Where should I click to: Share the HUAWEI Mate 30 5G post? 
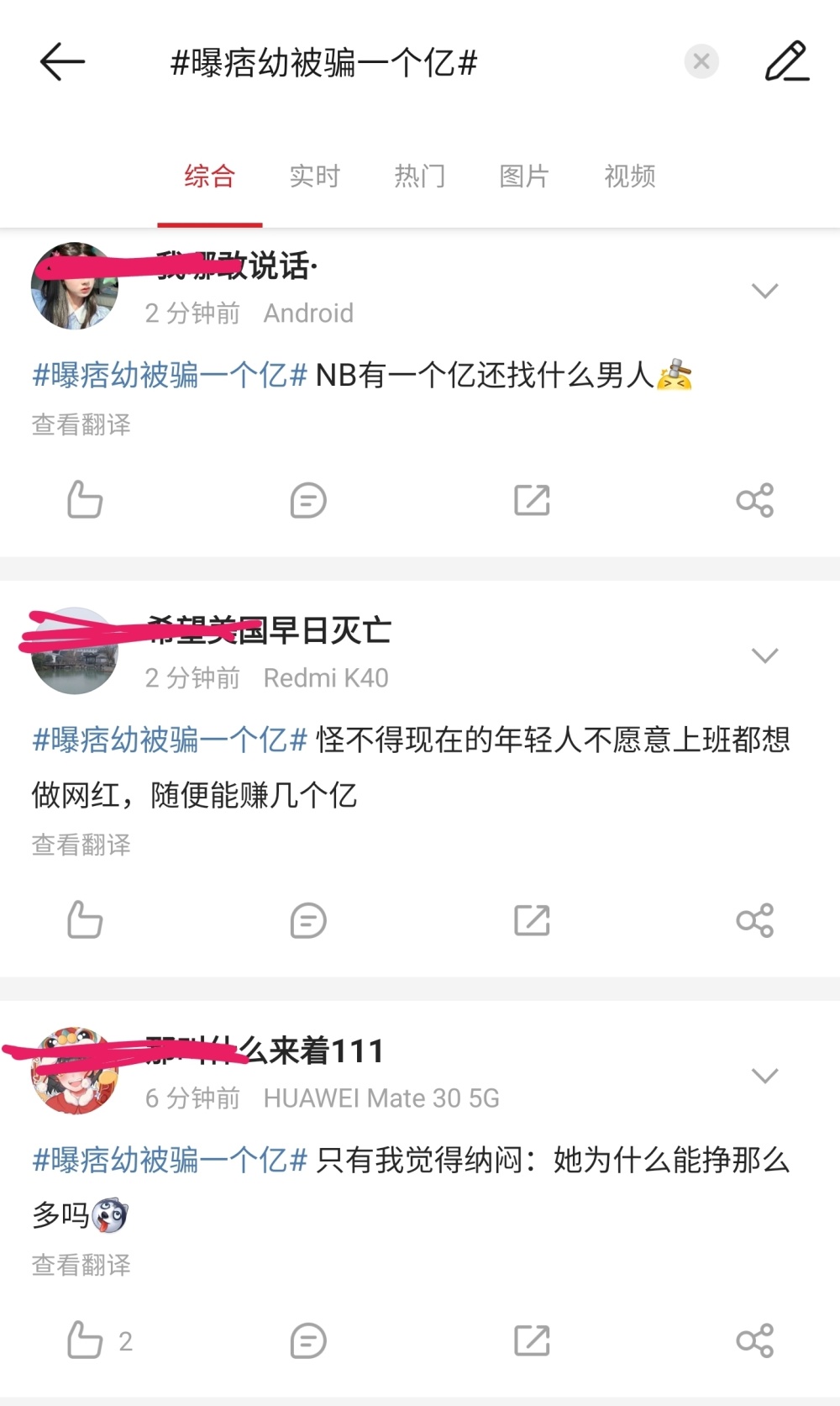(754, 1340)
